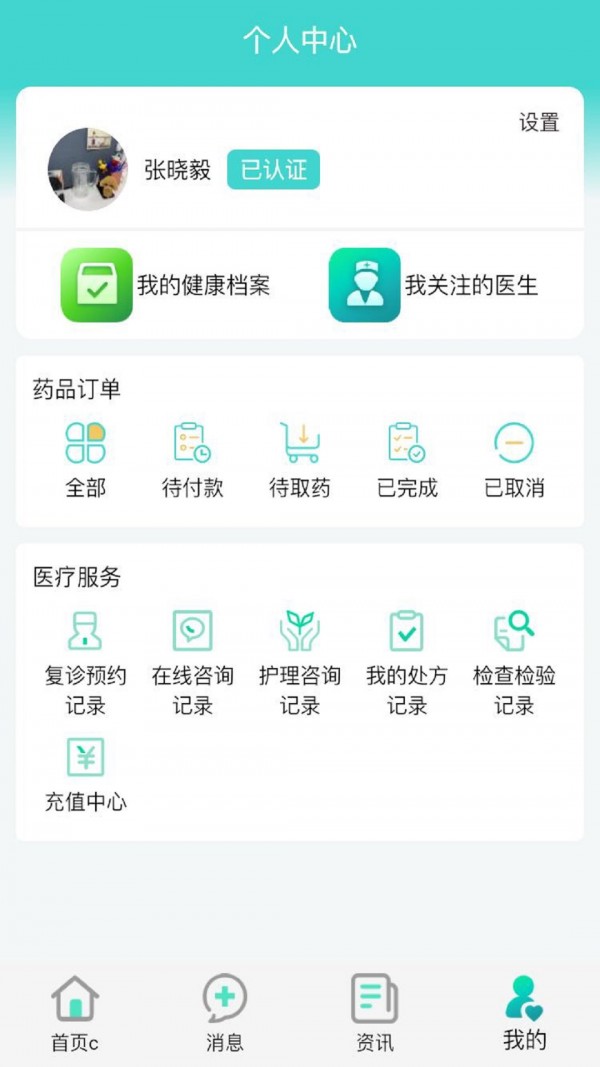This screenshot has height=1067, width=600.
Task: Switch to the 消息 tab
Action: [225, 1012]
